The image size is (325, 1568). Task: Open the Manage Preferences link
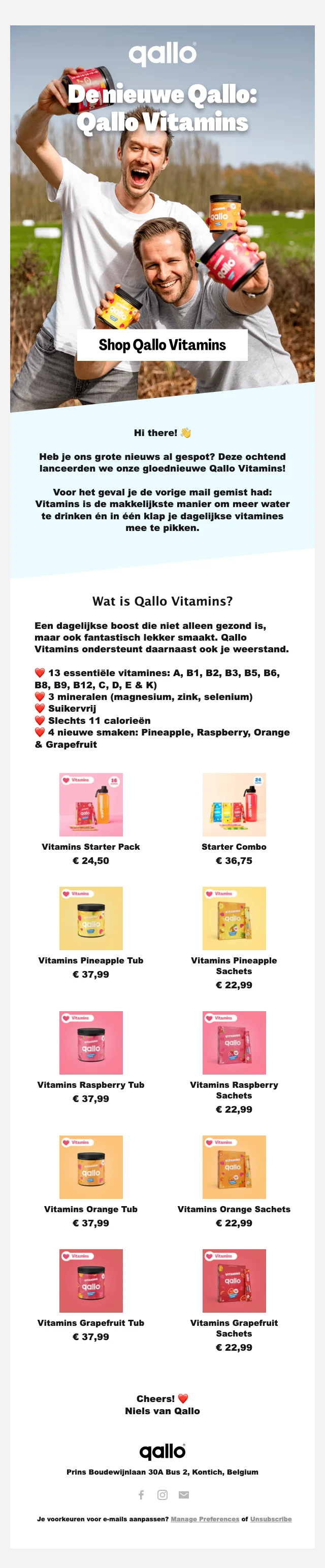point(205,1519)
